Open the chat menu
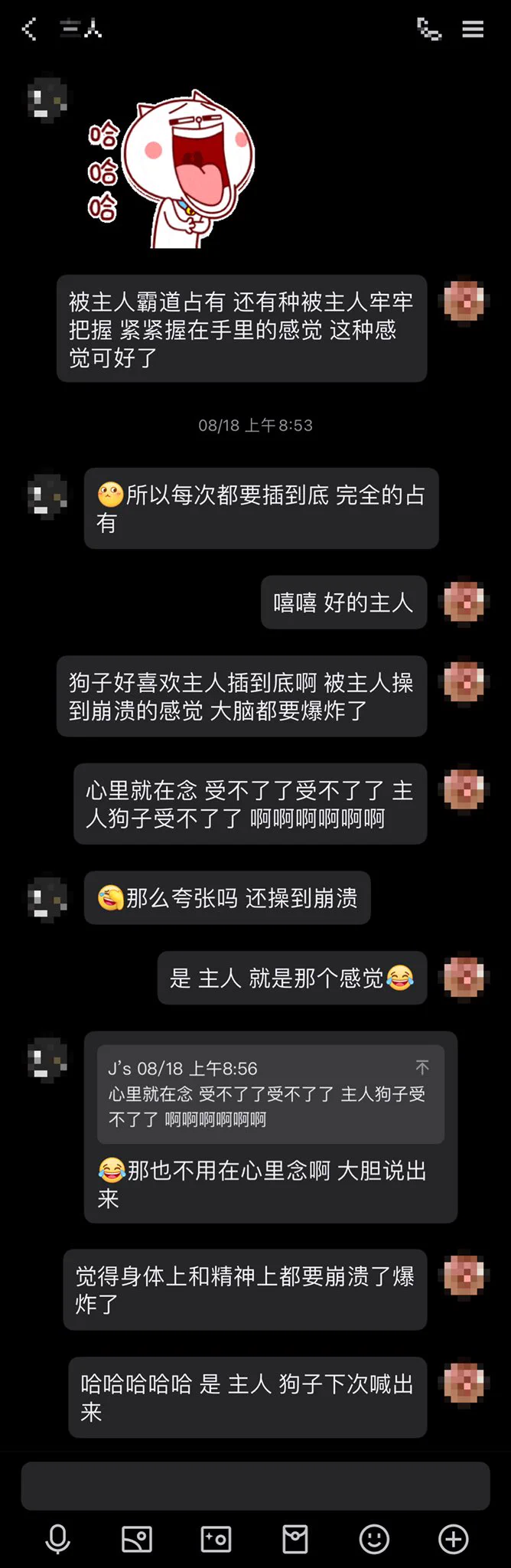Image resolution: width=511 pixels, height=1568 pixels. pyautogui.click(x=473, y=29)
